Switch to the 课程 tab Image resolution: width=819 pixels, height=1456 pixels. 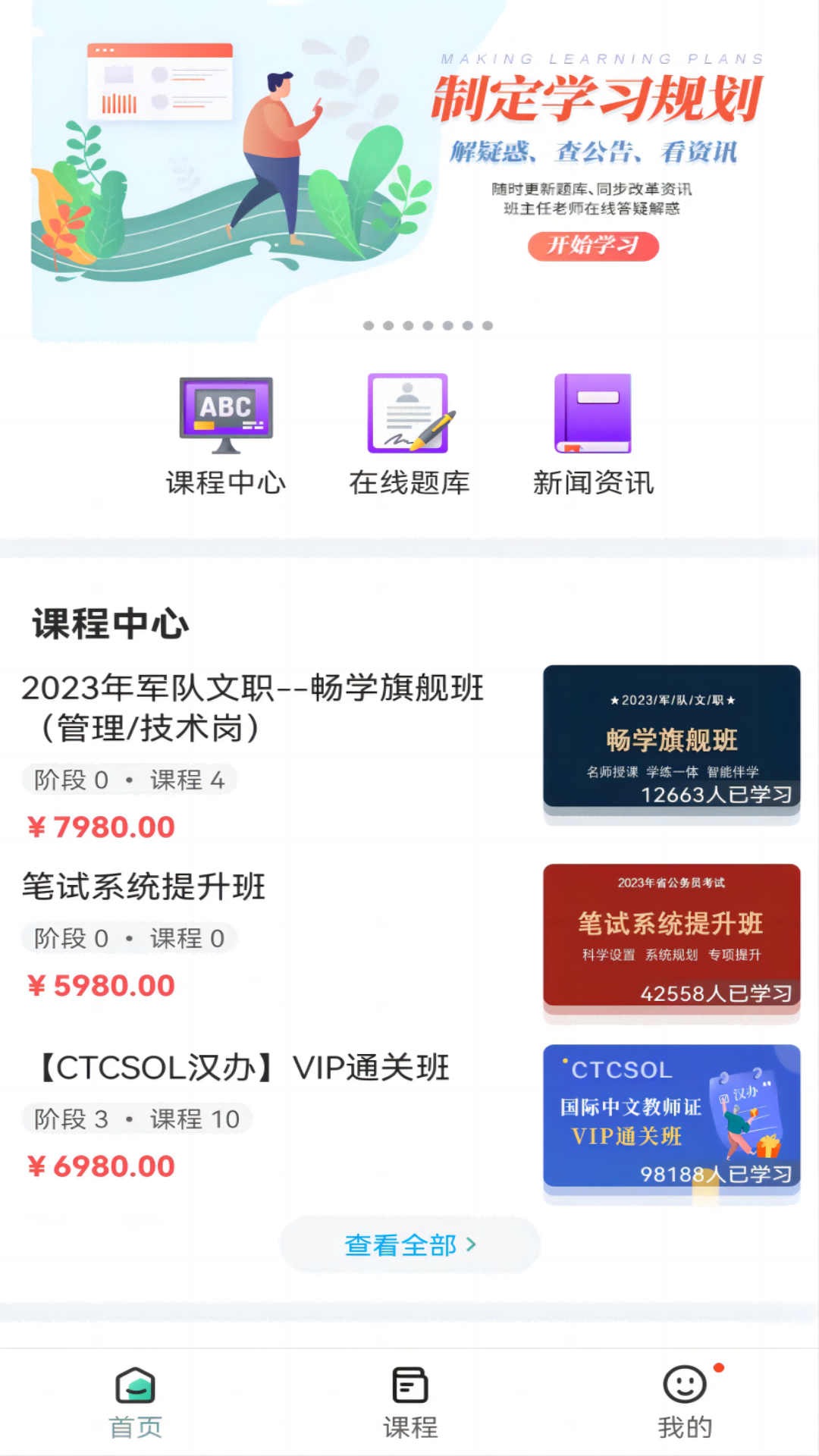pyautogui.click(x=409, y=1403)
